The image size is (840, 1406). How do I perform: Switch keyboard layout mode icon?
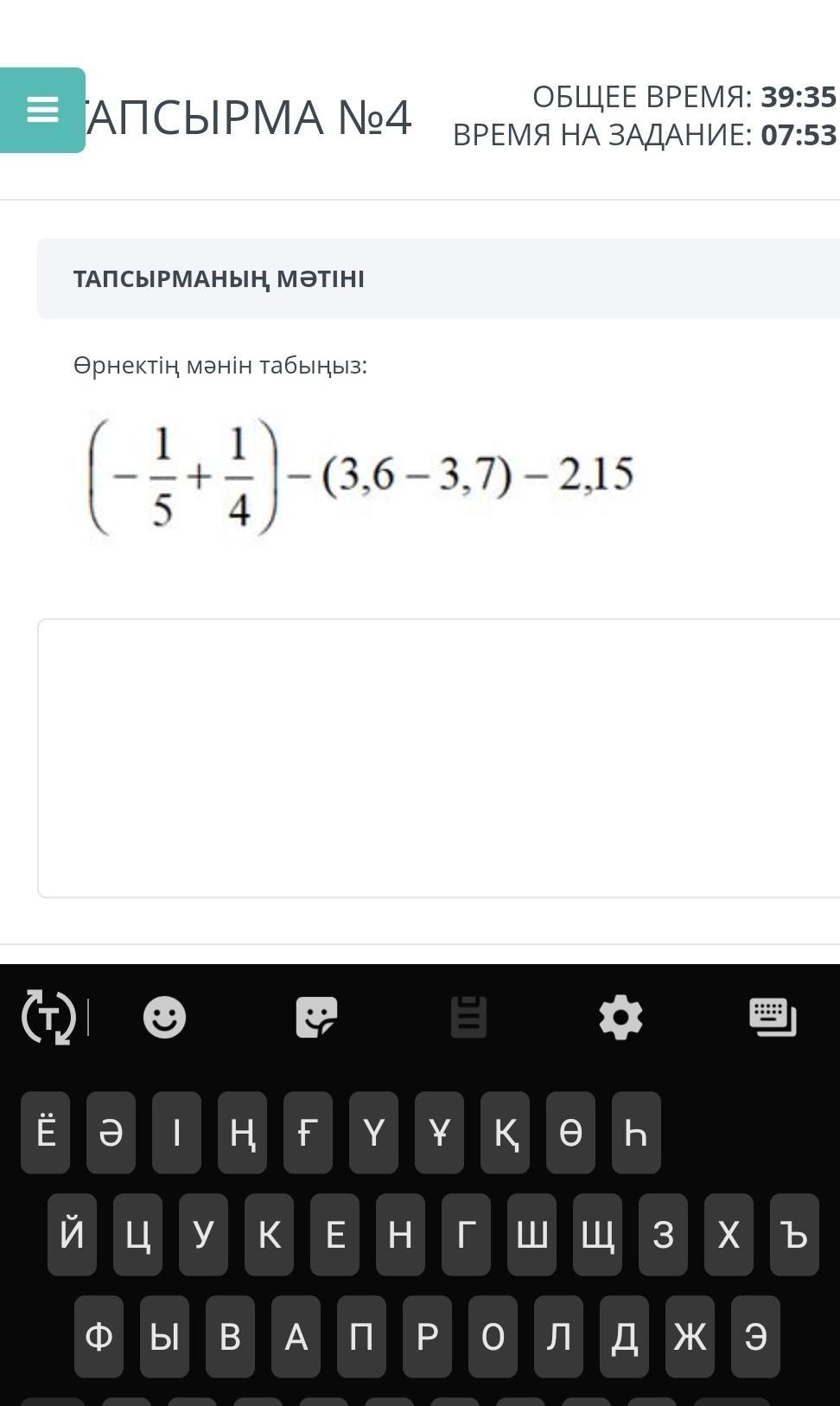coord(773,1017)
